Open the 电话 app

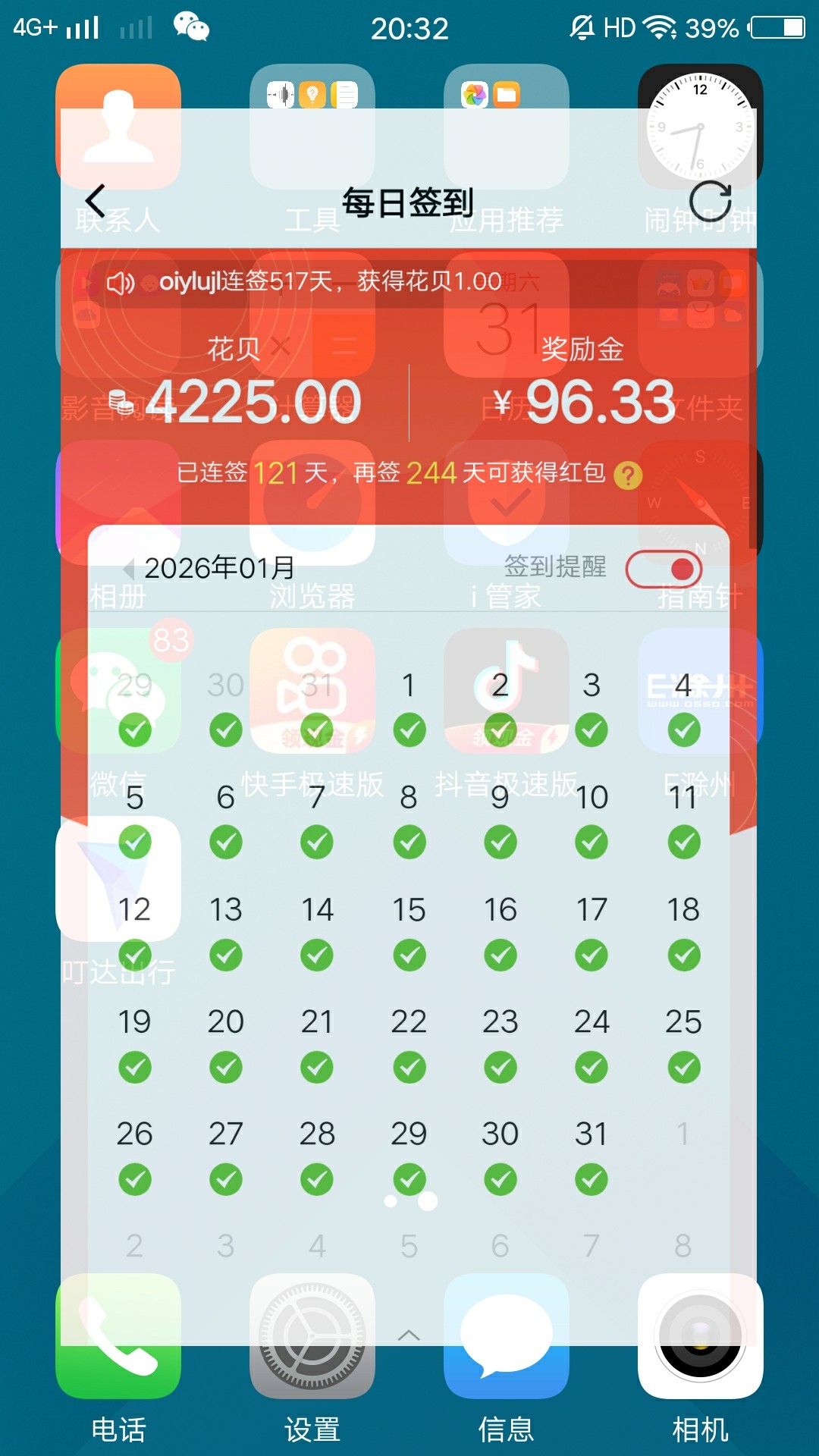(x=118, y=1336)
